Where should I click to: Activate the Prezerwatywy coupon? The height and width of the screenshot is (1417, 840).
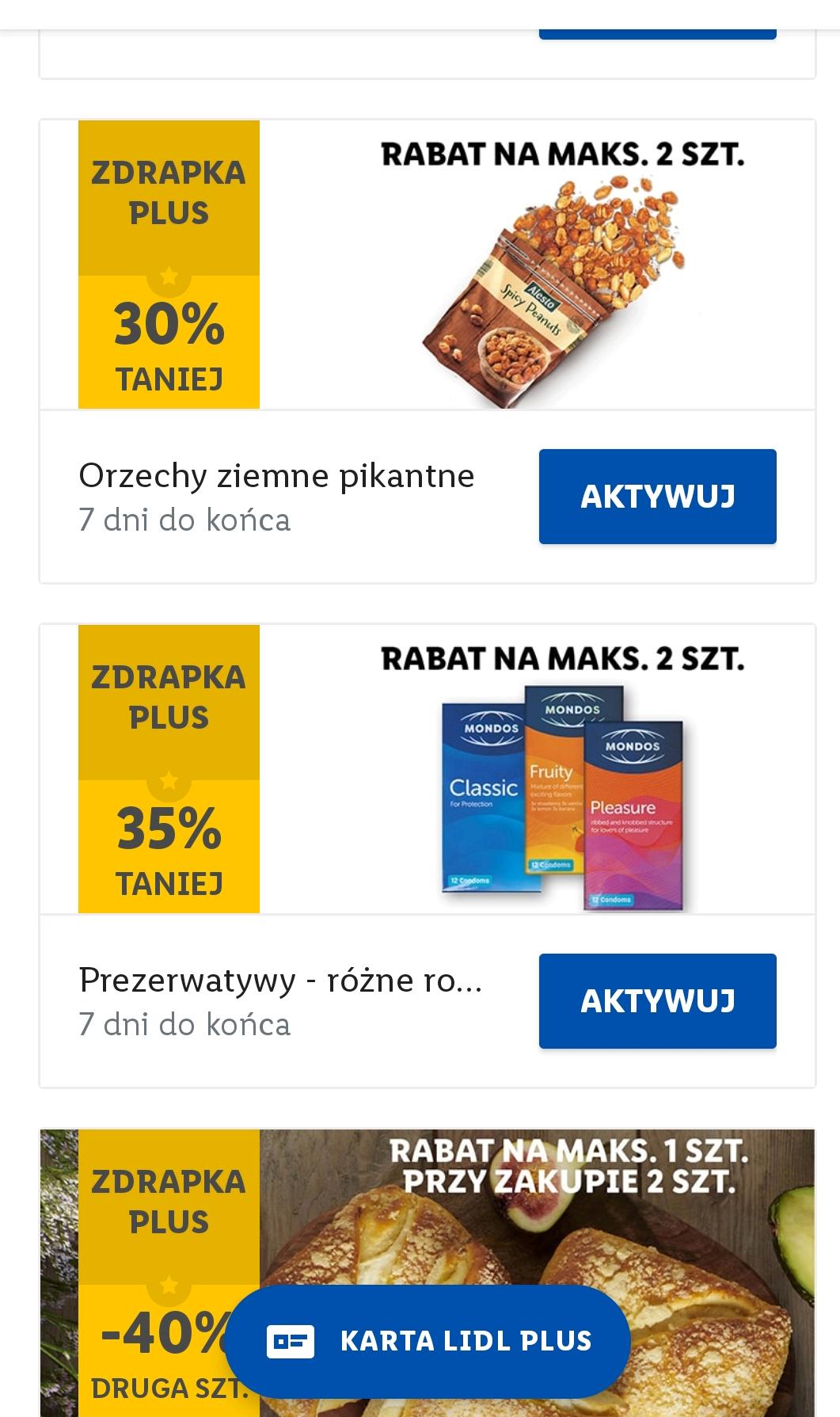(x=657, y=1001)
